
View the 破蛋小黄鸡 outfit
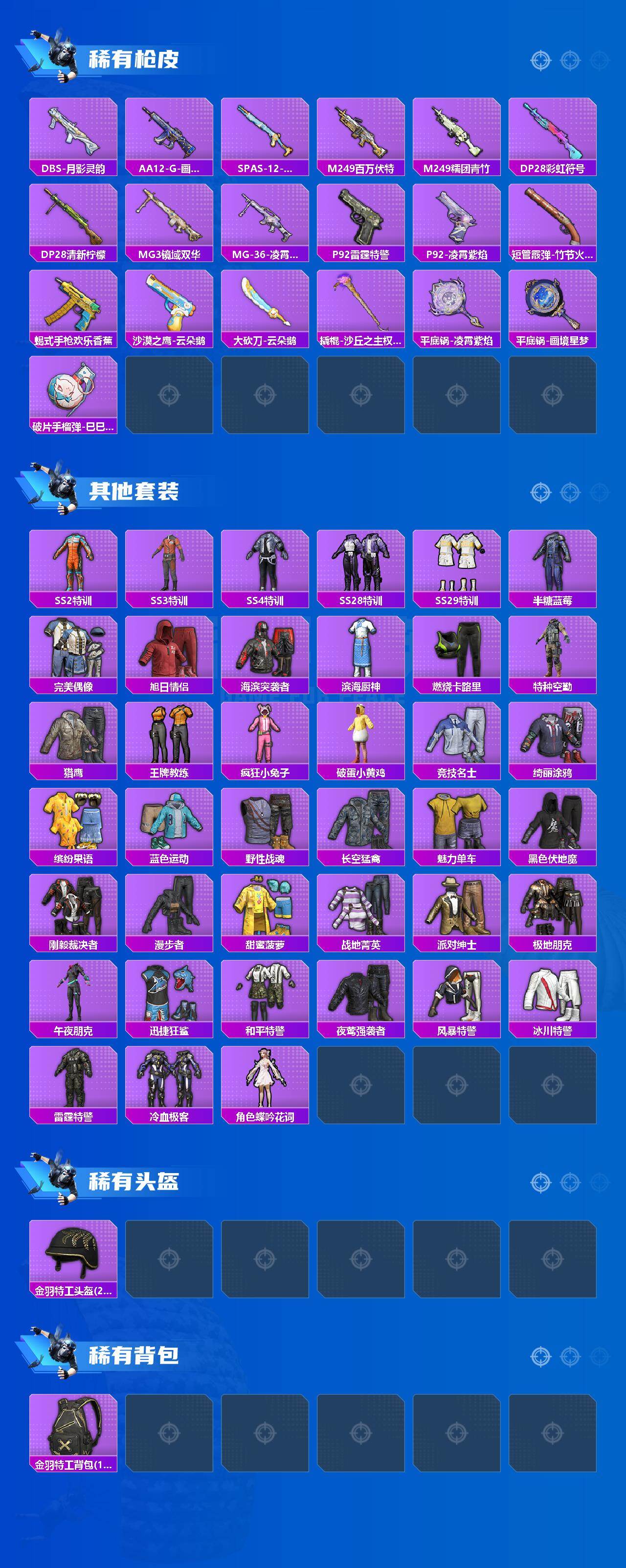[362, 740]
